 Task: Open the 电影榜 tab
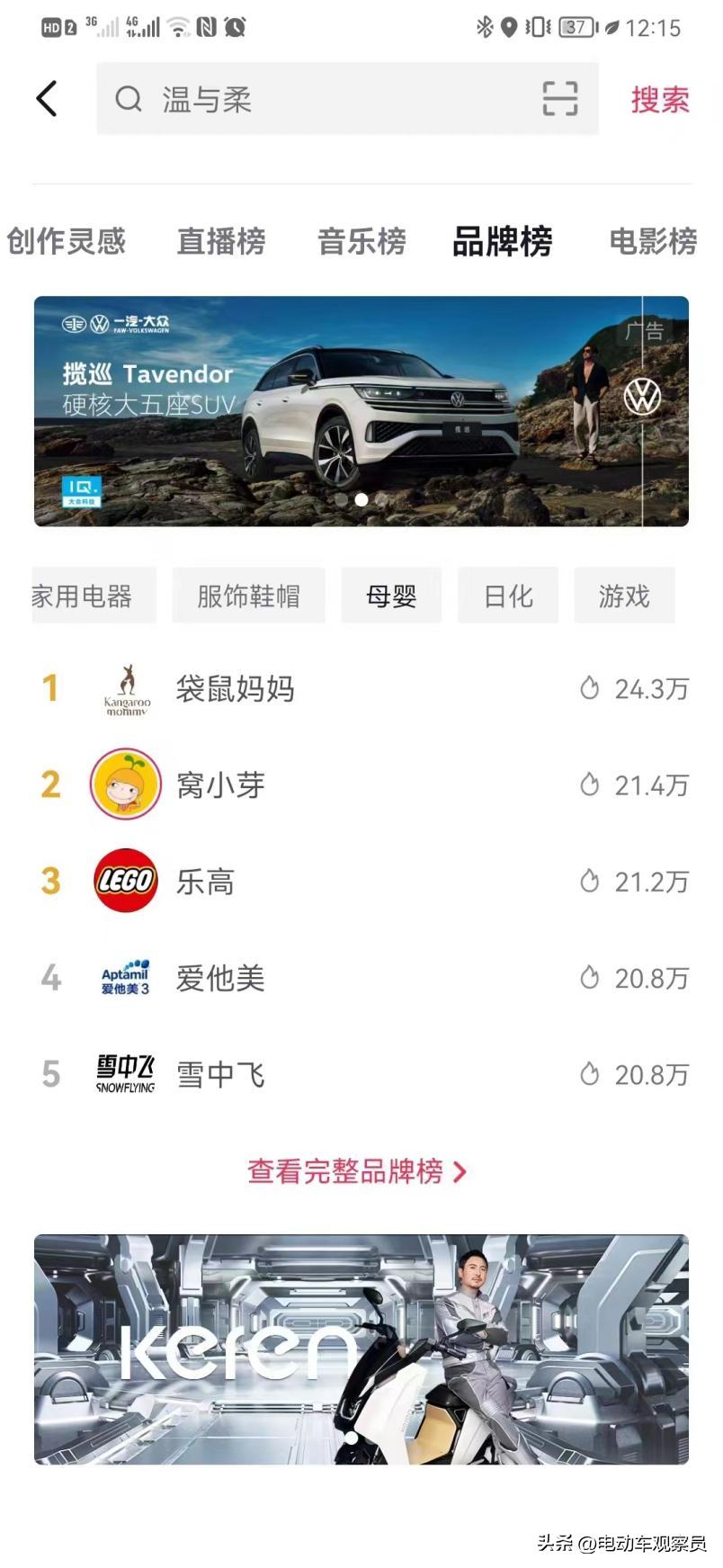pos(654,241)
